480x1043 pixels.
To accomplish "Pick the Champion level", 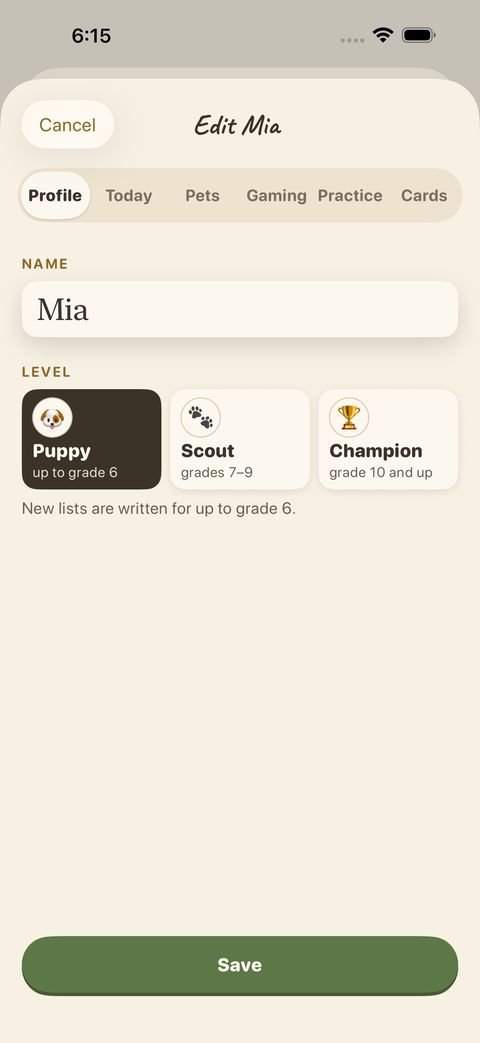I will coord(388,439).
